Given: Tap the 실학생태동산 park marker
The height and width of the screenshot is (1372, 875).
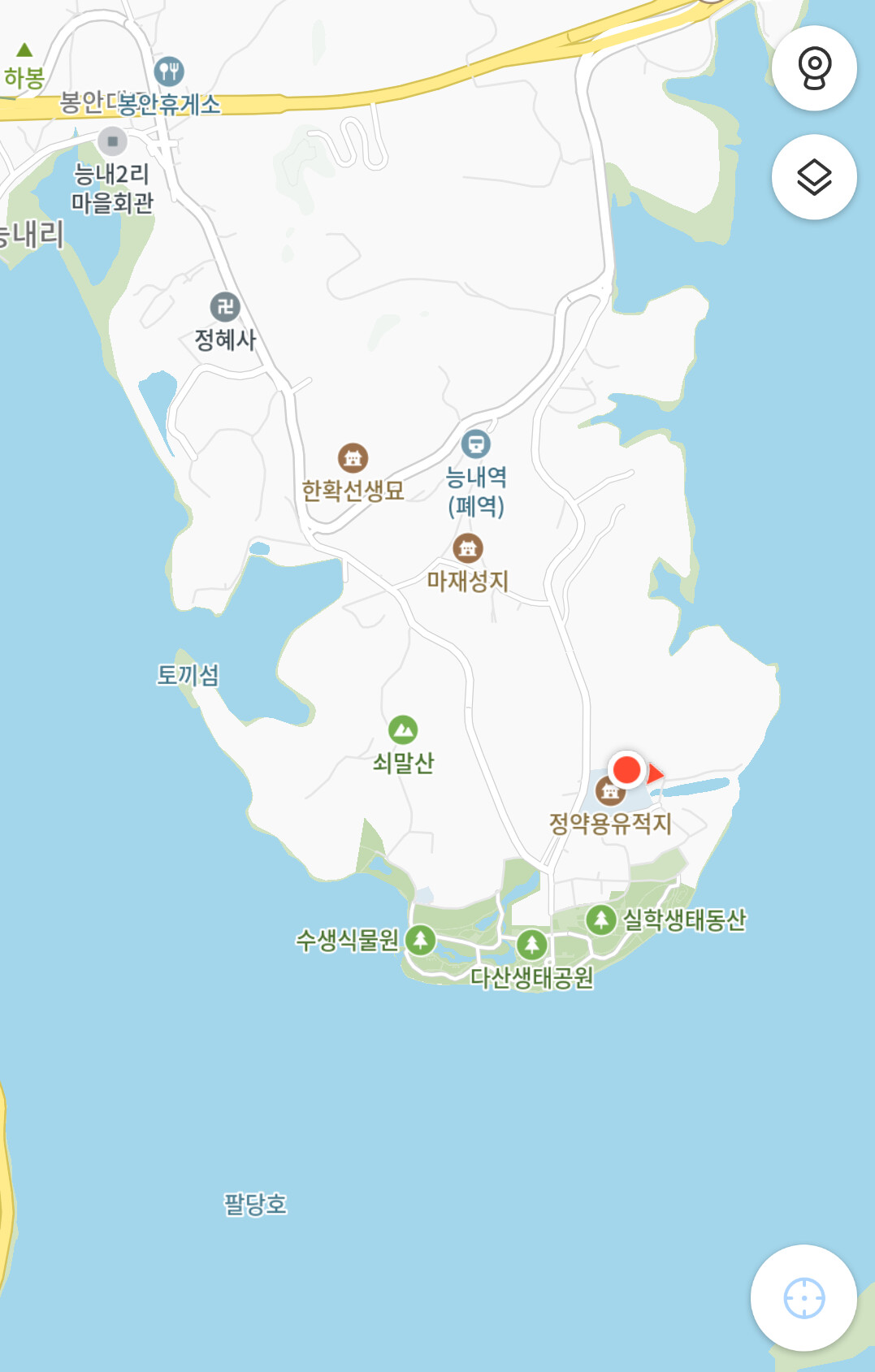Looking at the screenshot, I should [x=601, y=920].
